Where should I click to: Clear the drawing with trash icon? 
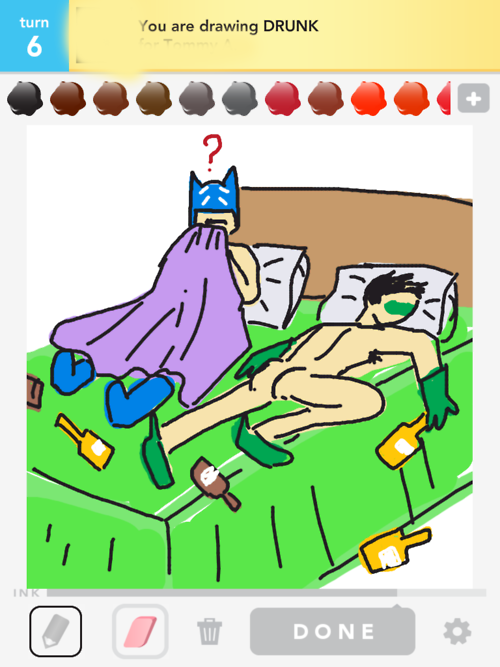[209, 632]
